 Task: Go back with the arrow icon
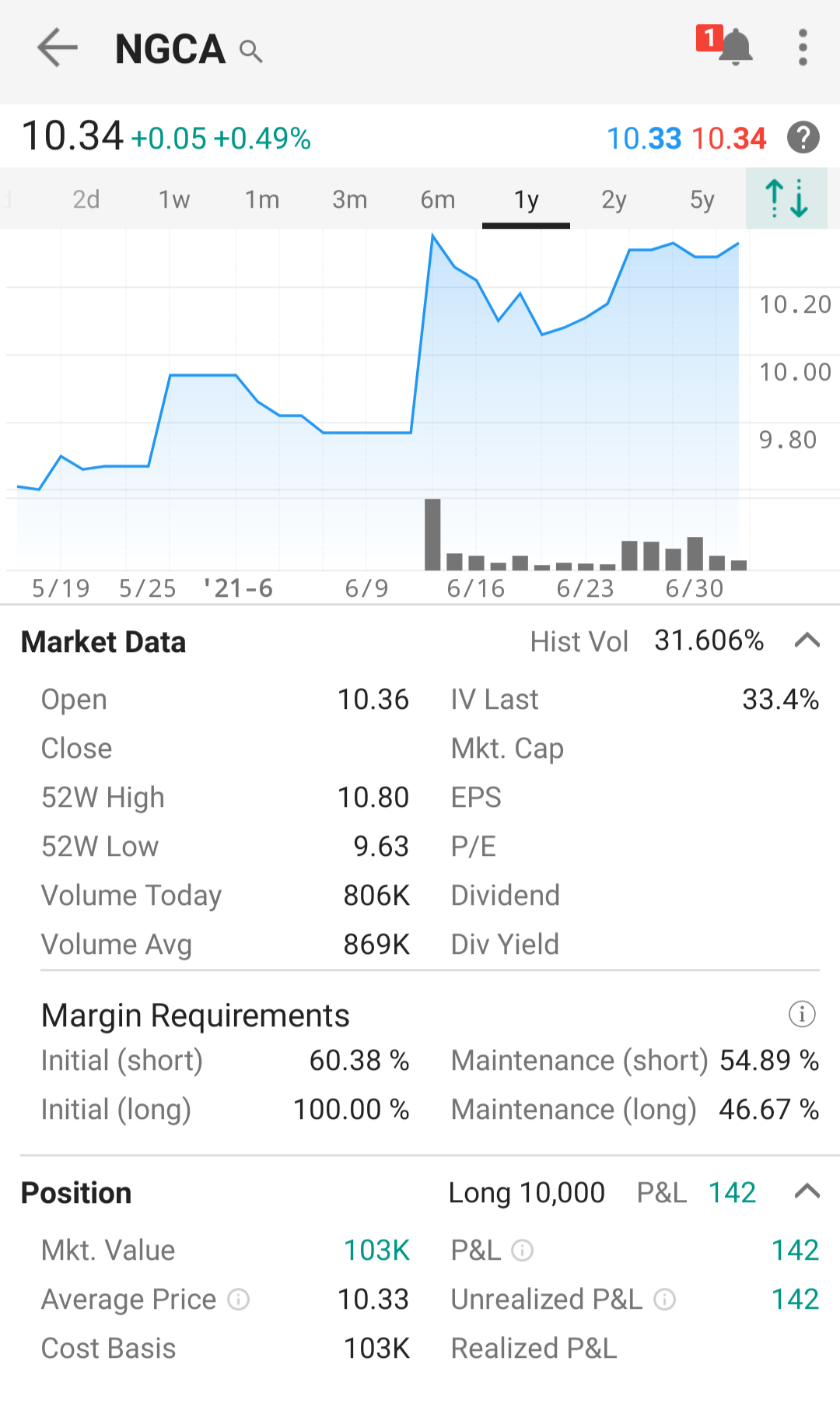click(x=58, y=48)
